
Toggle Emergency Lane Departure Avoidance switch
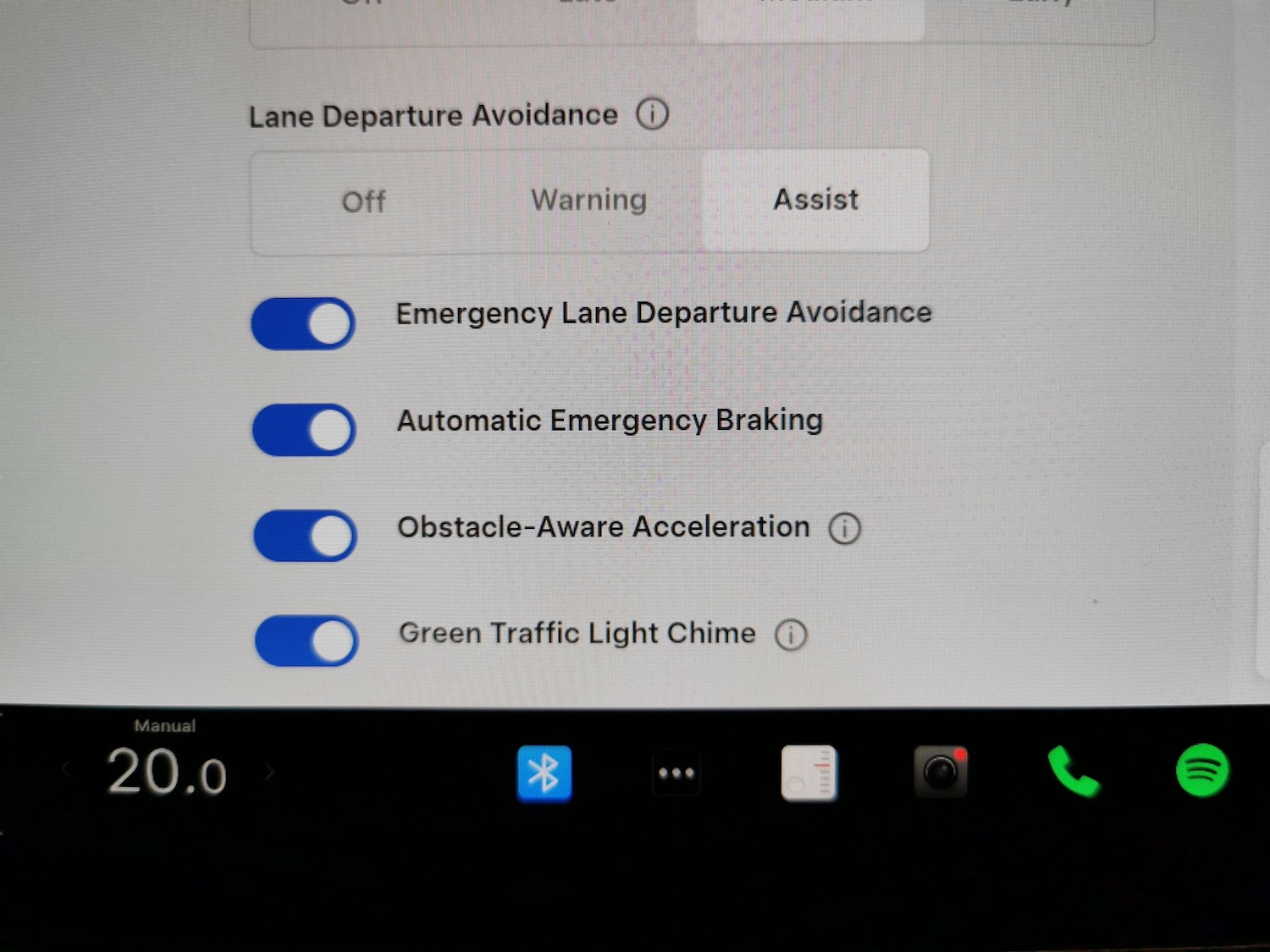coord(303,323)
